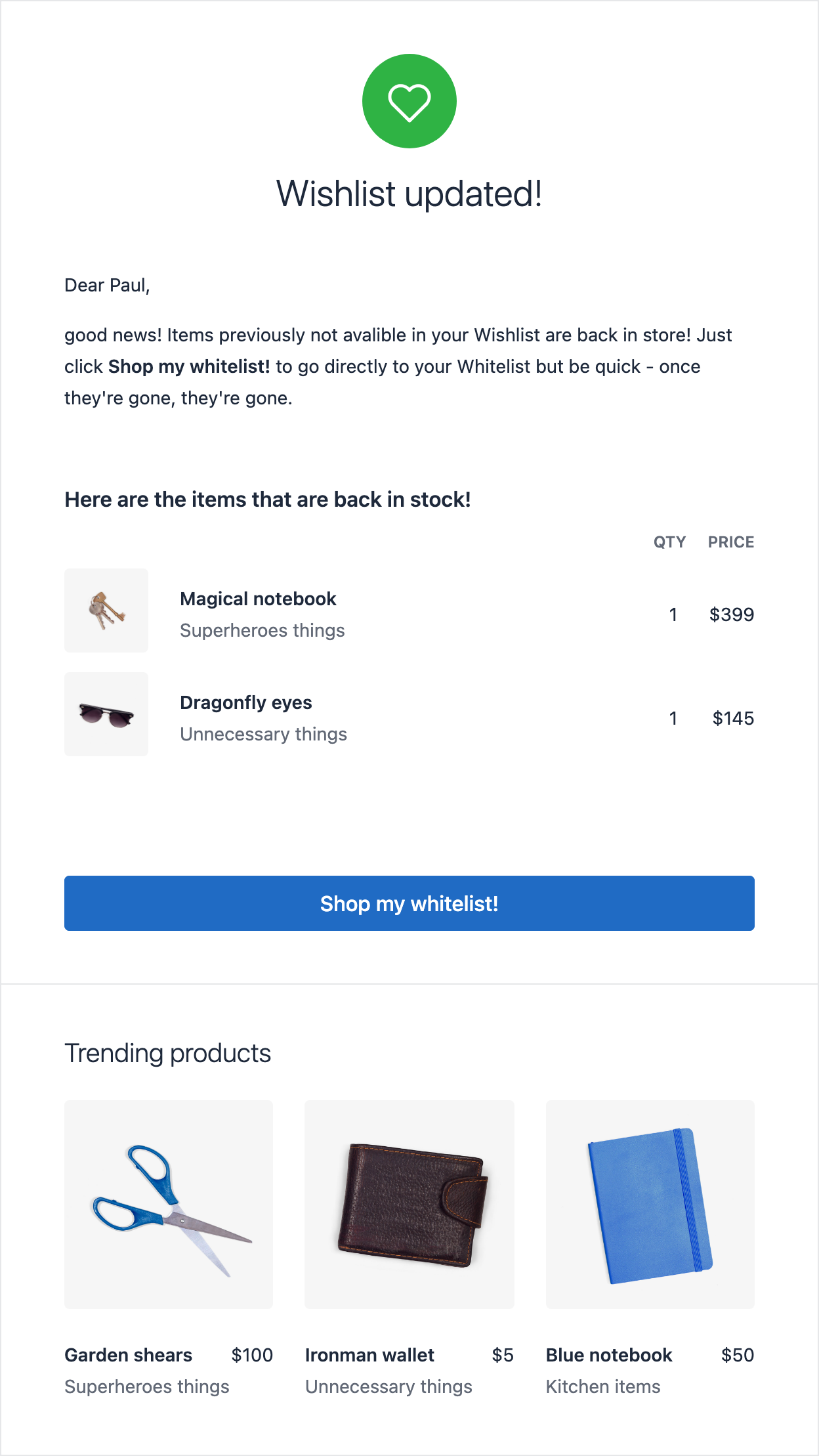Select the Garden shears product title

coord(128,1354)
